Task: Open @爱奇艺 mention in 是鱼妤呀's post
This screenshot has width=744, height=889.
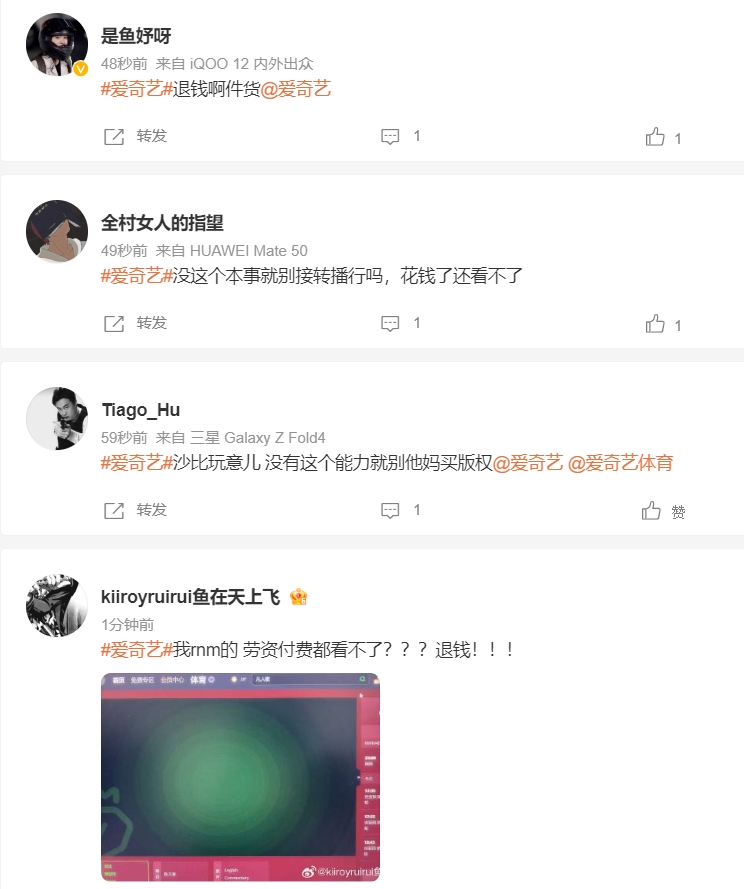Action: [296, 90]
